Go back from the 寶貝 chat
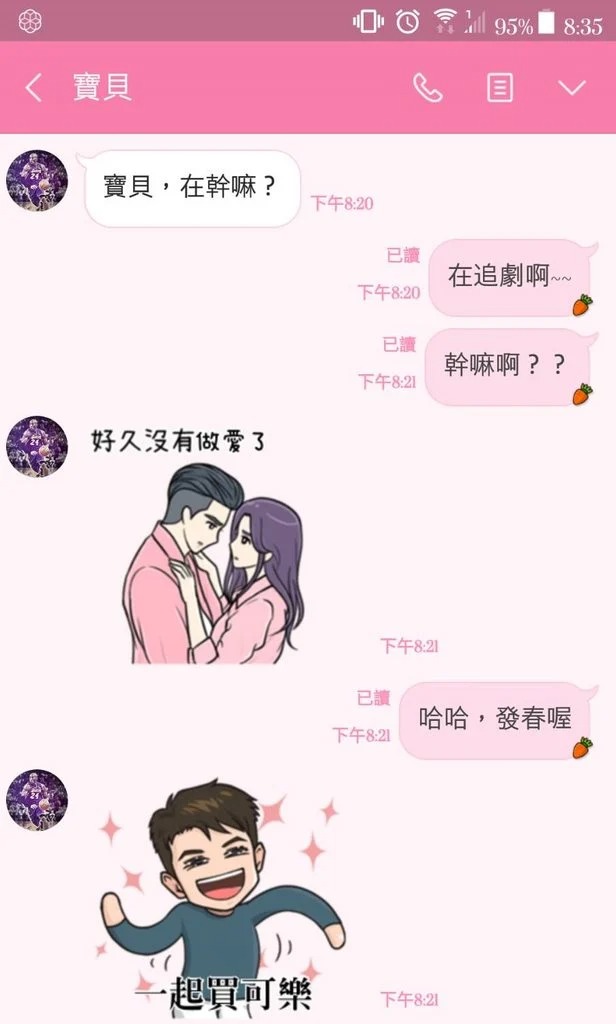Screen dimensions: 616x1024 (x=33, y=88)
